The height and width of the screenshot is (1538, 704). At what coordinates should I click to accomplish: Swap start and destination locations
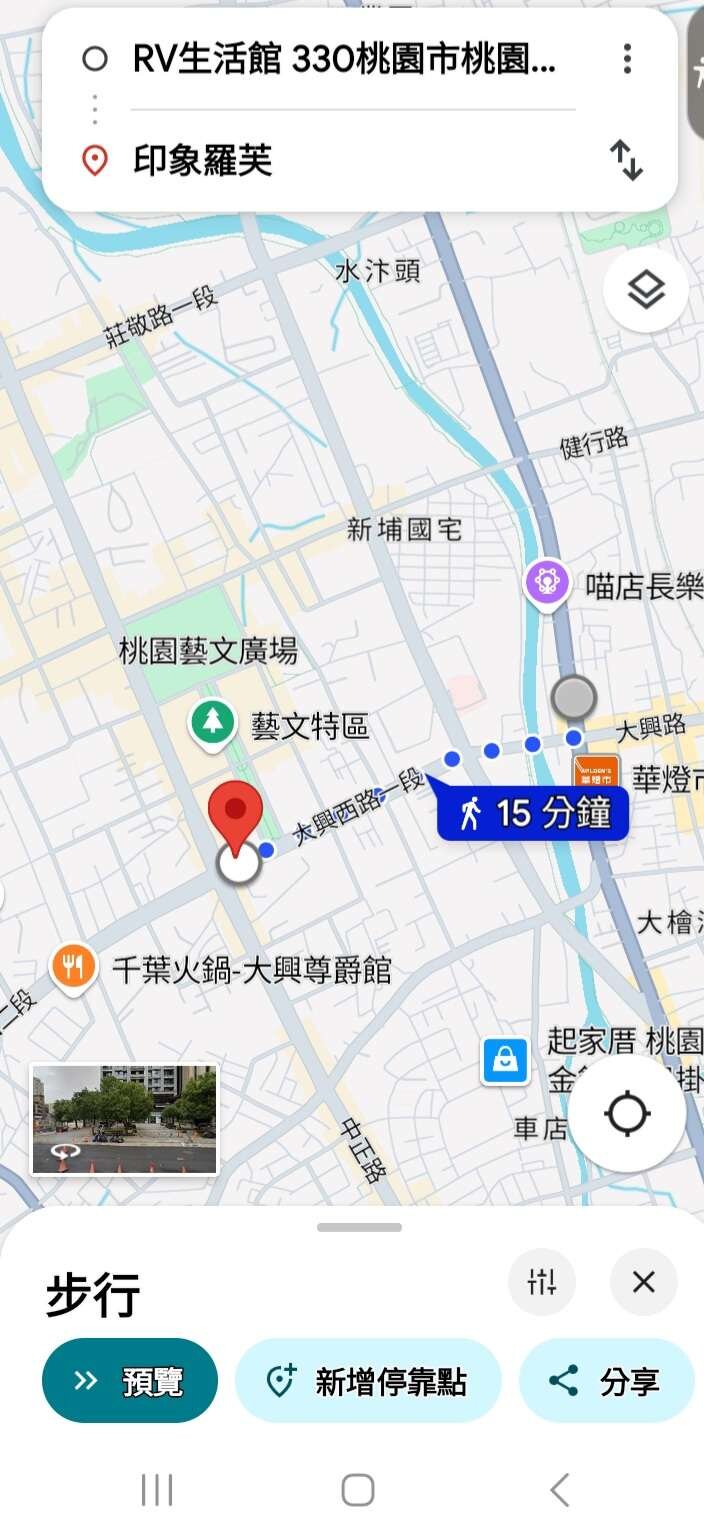coord(627,160)
